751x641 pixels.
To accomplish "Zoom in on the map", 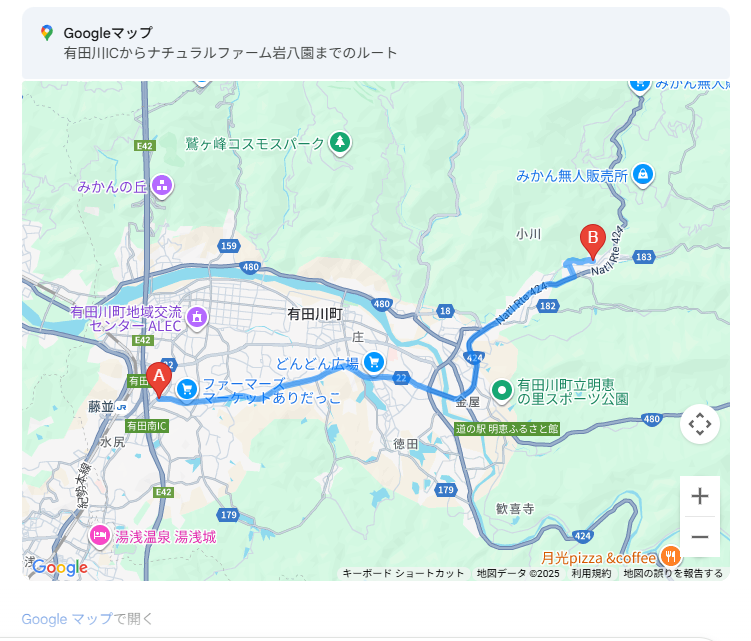I will click(x=700, y=496).
